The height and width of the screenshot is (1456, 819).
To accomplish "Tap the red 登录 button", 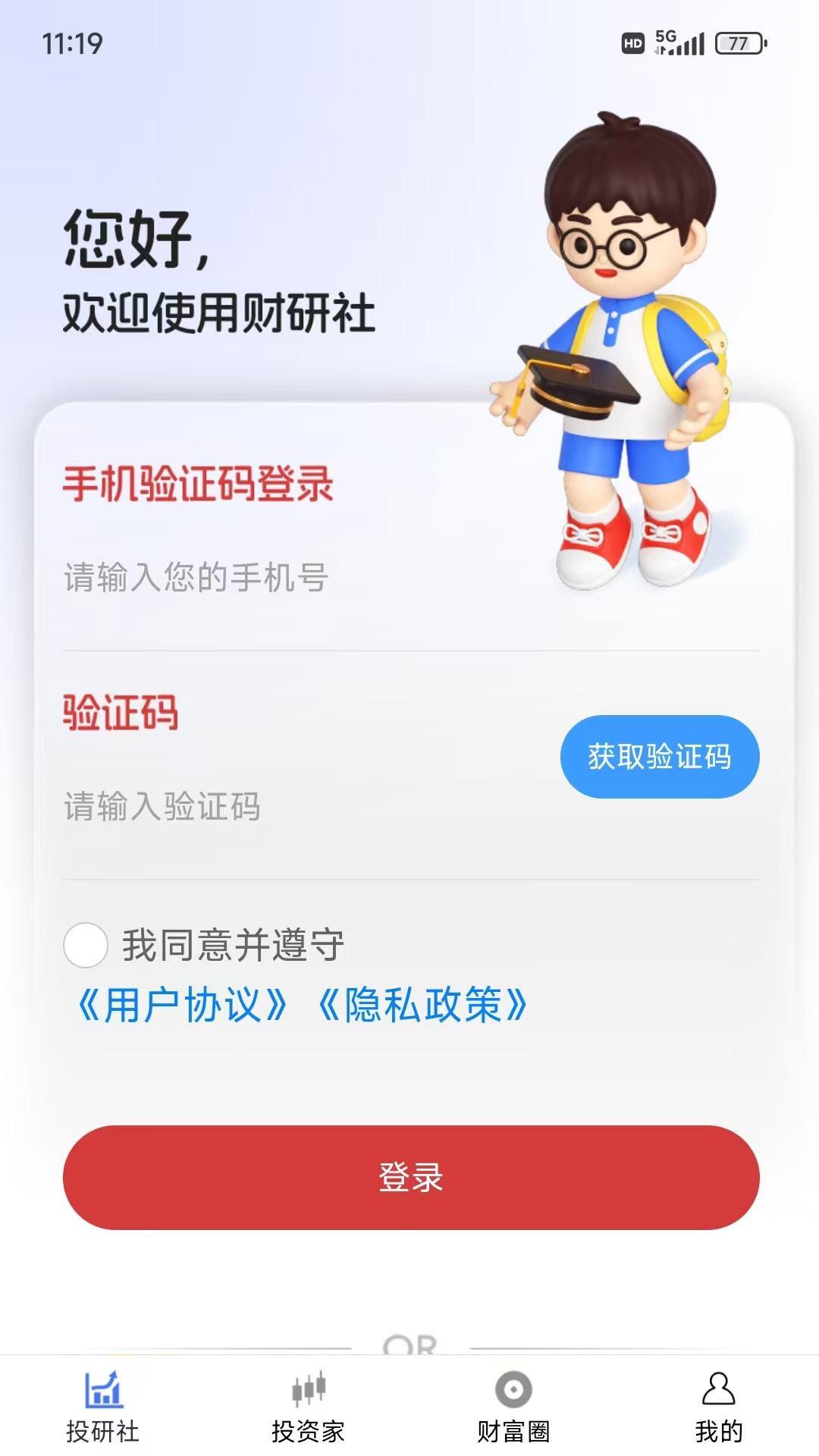I will tap(410, 1177).
